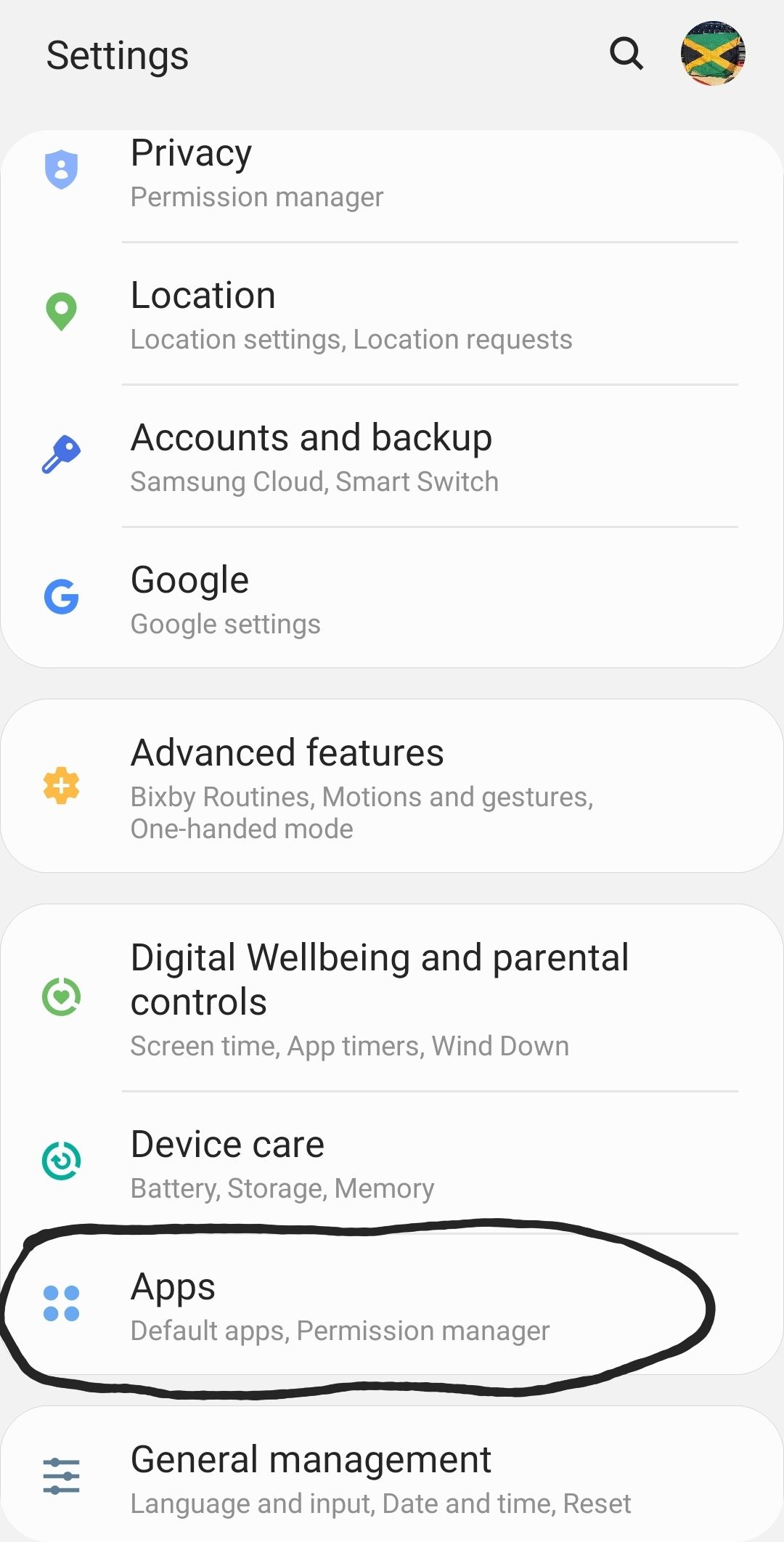Go to General management

click(x=392, y=1477)
